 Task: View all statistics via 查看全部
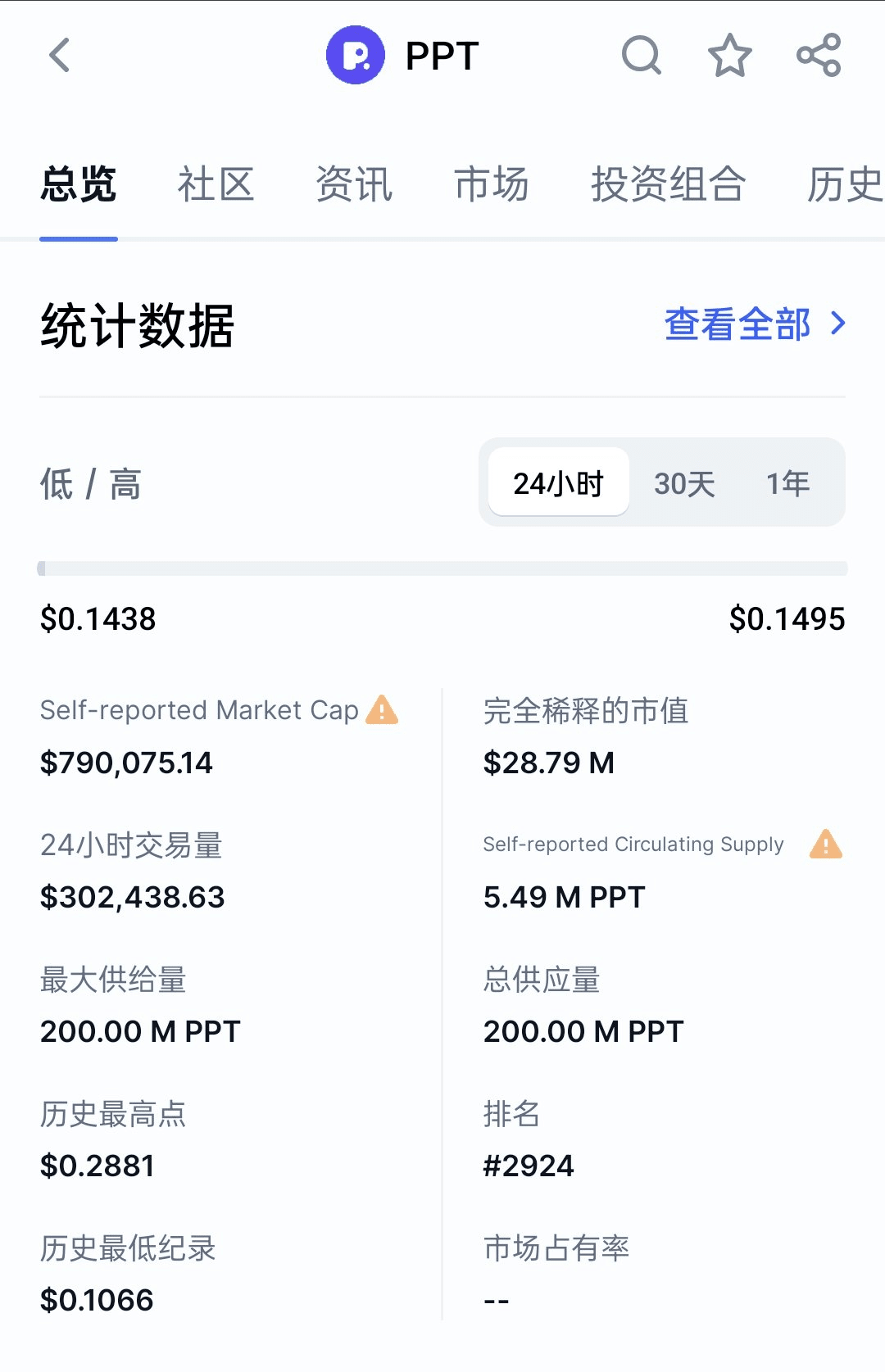[754, 324]
